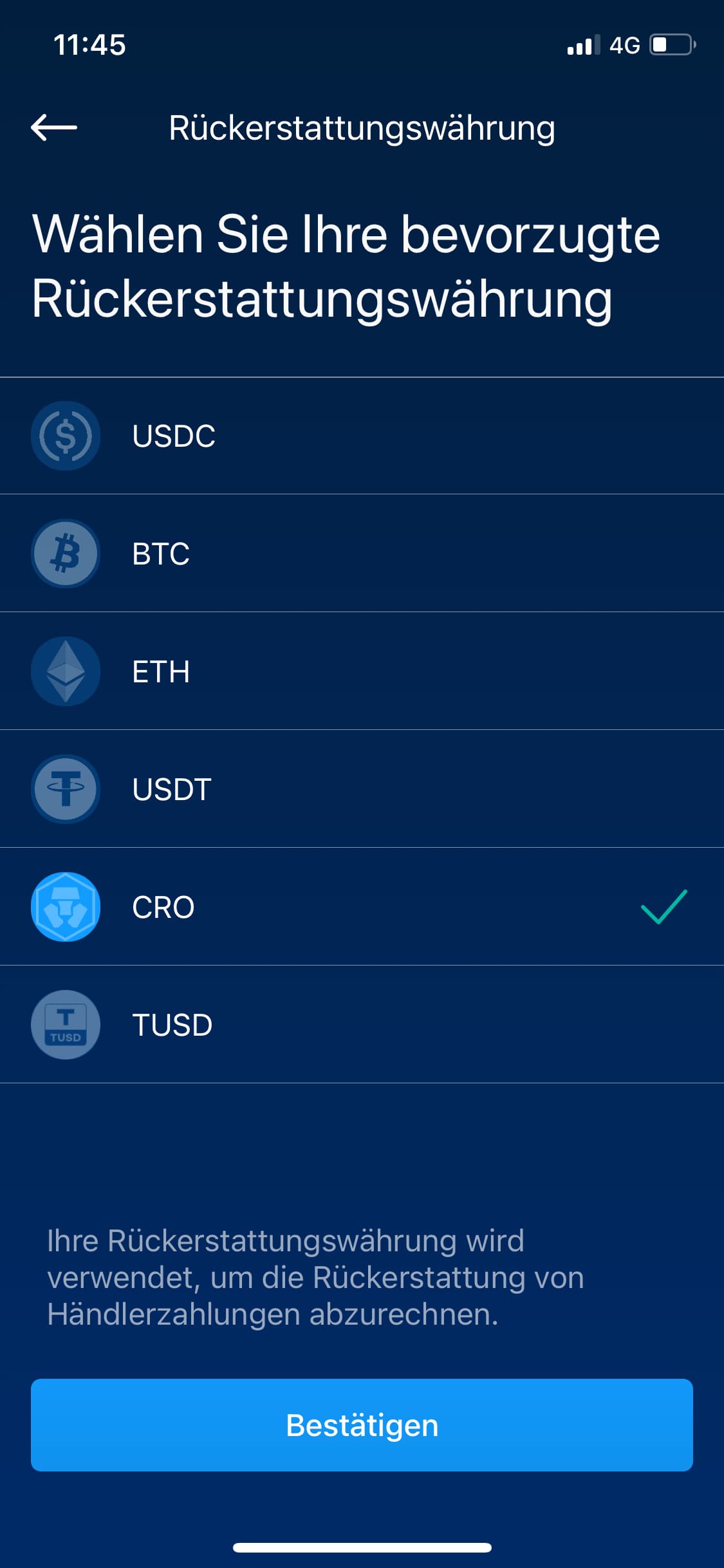
Task: Tap the USDC coin icon
Action: pos(66,436)
